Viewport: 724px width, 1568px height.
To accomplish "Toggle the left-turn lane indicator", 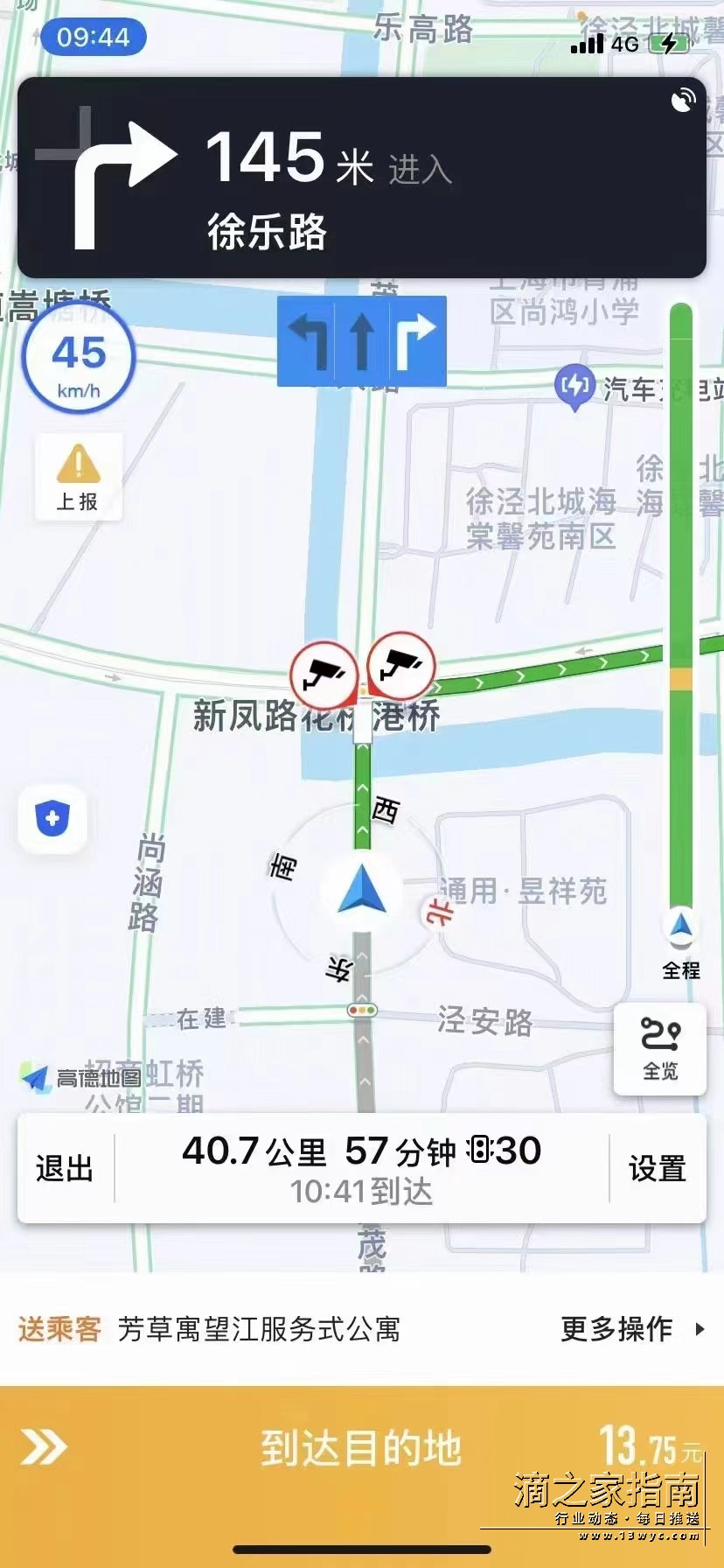I will [x=307, y=340].
